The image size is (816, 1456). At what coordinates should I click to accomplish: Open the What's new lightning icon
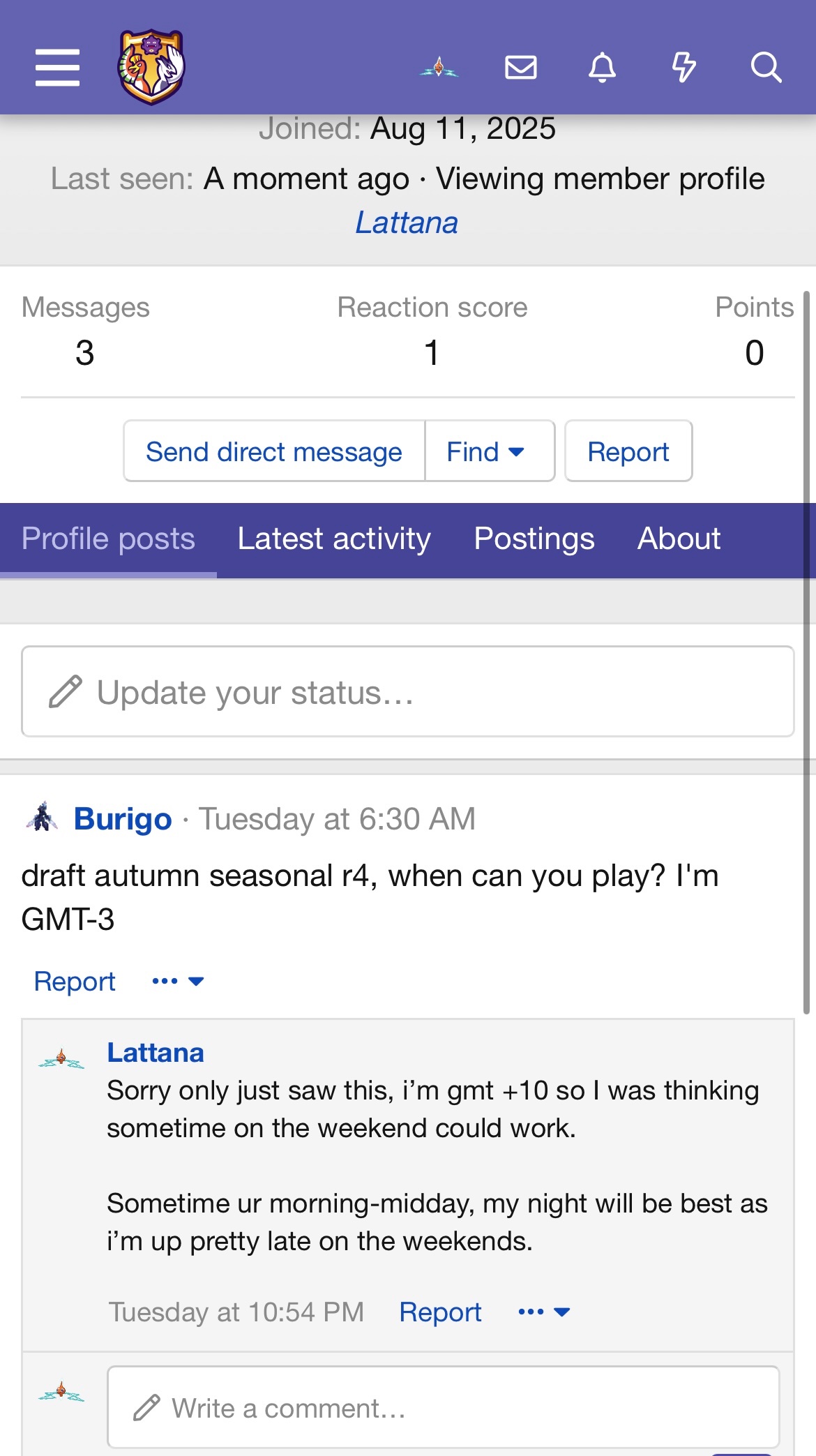point(683,68)
